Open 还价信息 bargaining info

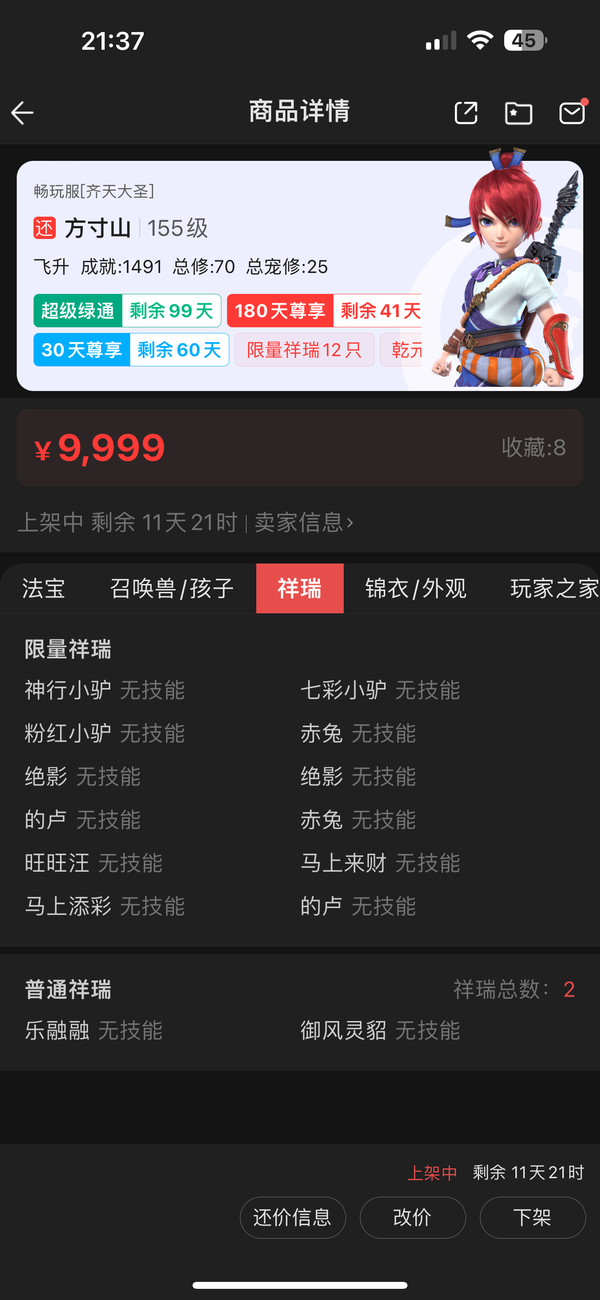coord(292,1217)
